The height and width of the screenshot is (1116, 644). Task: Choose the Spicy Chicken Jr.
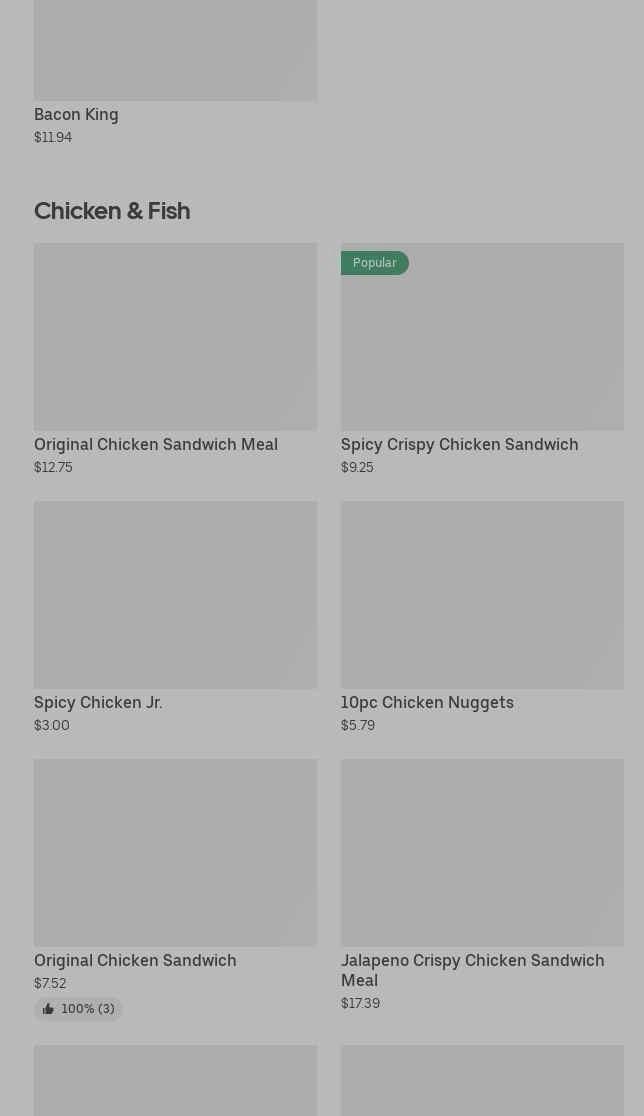click(175, 595)
